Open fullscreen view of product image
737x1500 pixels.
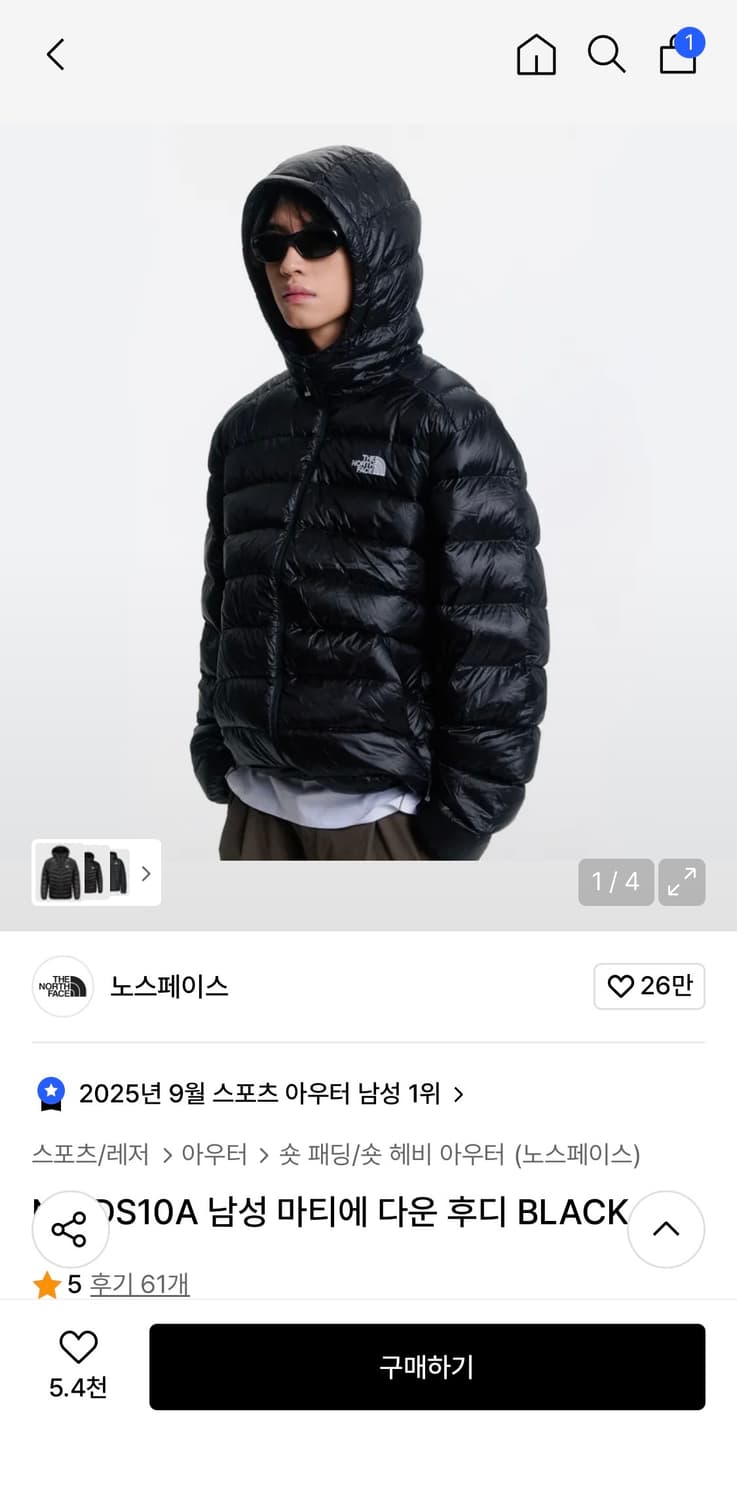click(x=681, y=882)
